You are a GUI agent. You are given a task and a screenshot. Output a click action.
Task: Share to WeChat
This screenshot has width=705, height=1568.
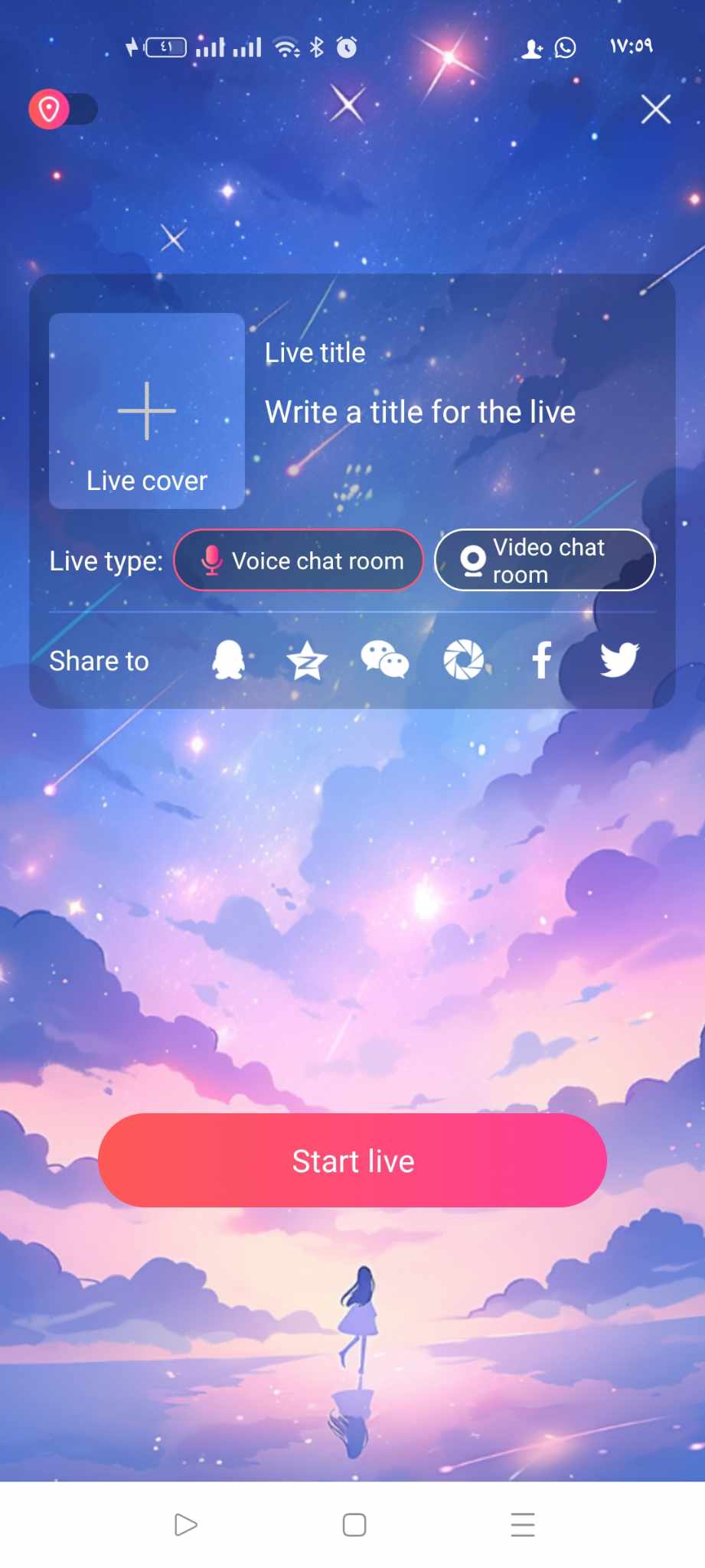tap(384, 660)
